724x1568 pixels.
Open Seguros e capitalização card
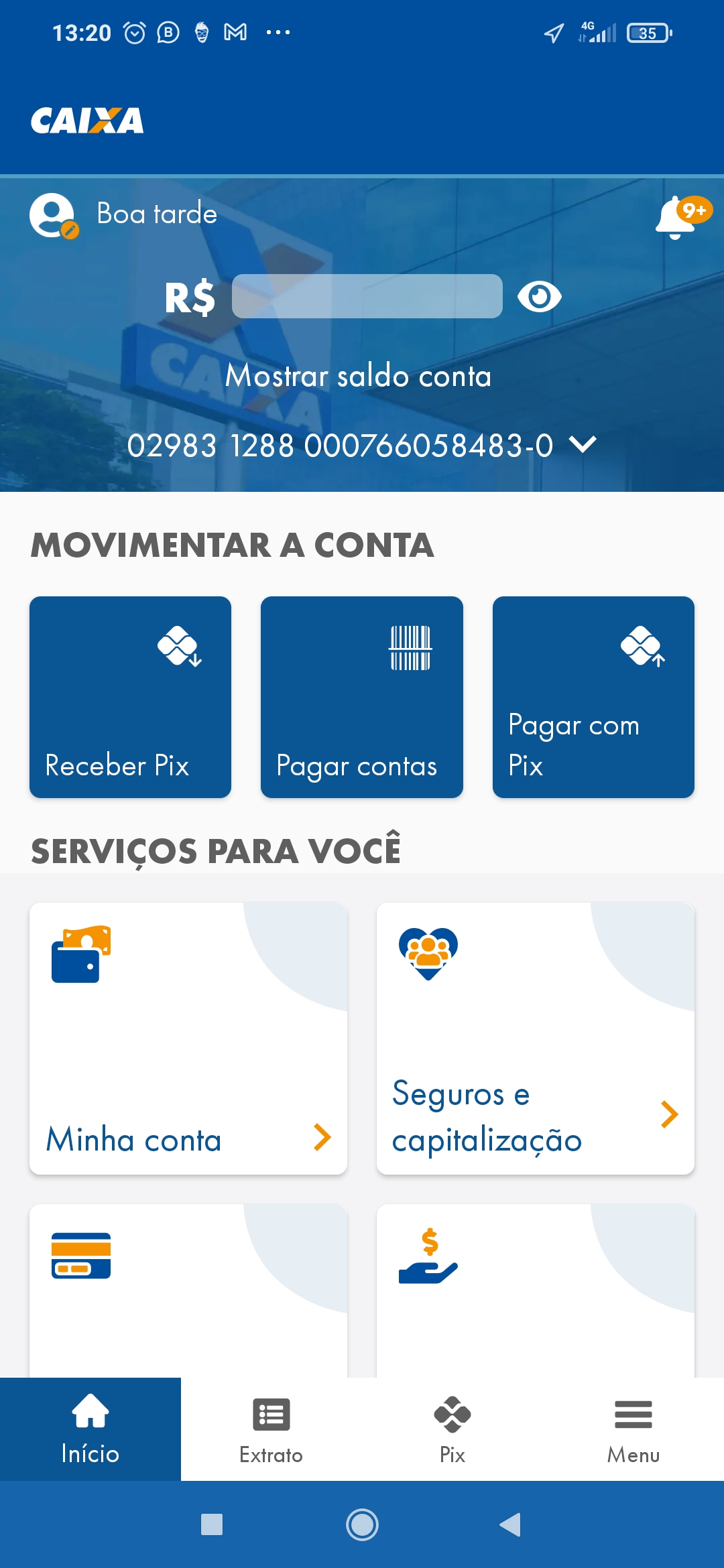pyautogui.click(x=535, y=1038)
